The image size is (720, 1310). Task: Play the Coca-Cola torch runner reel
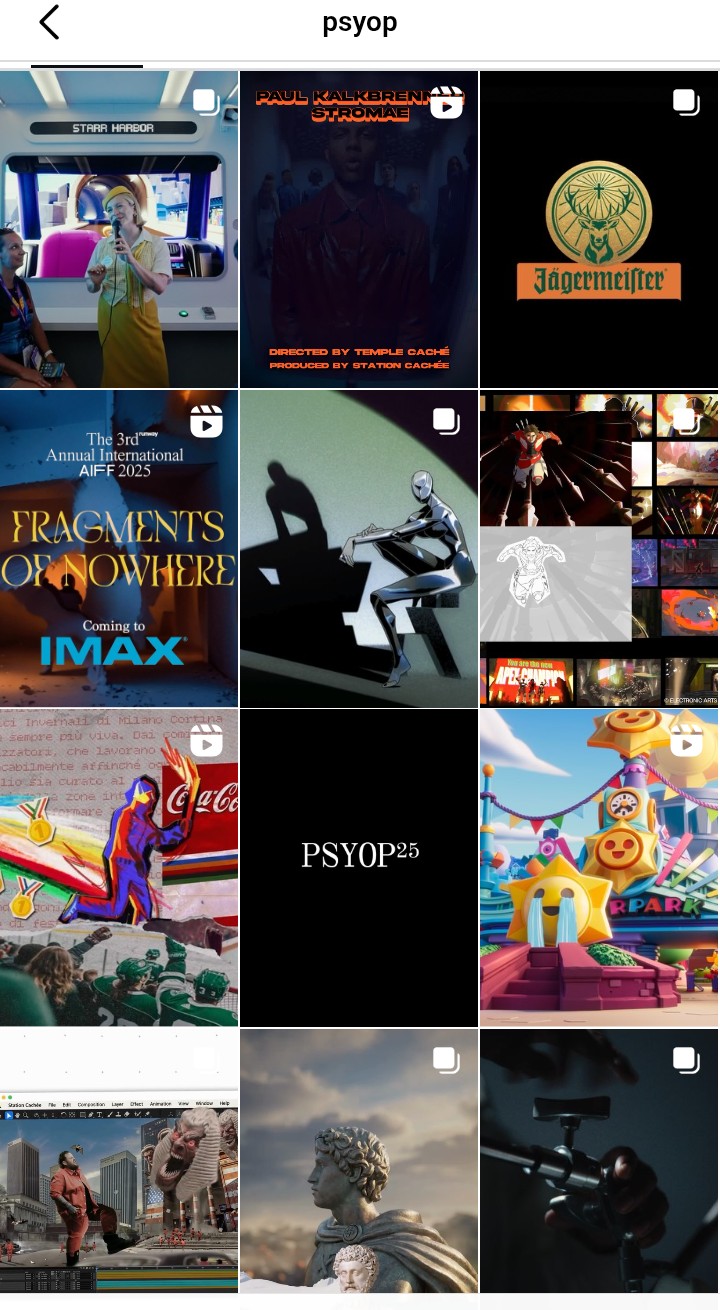coord(119,867)
